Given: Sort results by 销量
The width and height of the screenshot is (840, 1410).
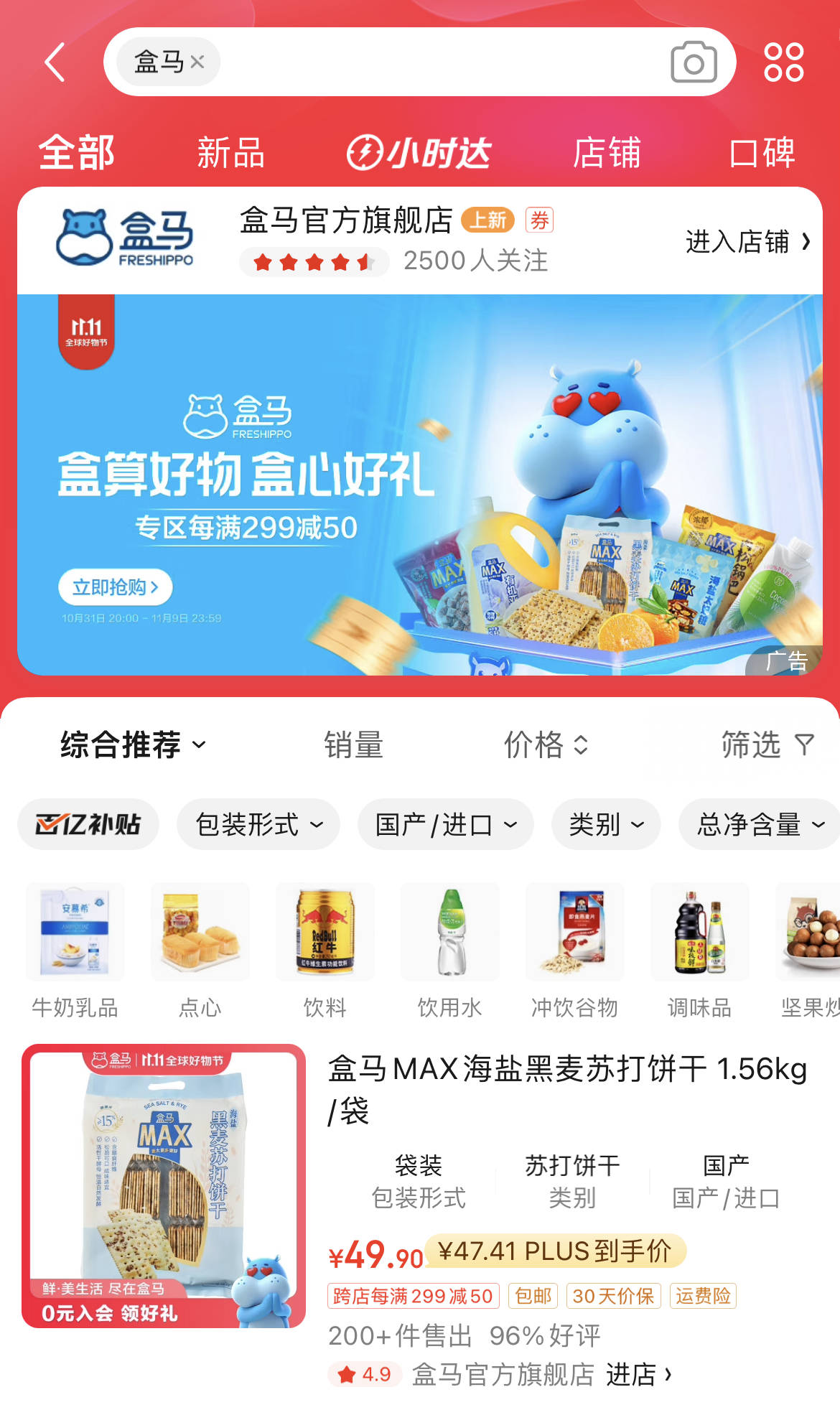Looking at the screenshot, I should pos(353,745).
